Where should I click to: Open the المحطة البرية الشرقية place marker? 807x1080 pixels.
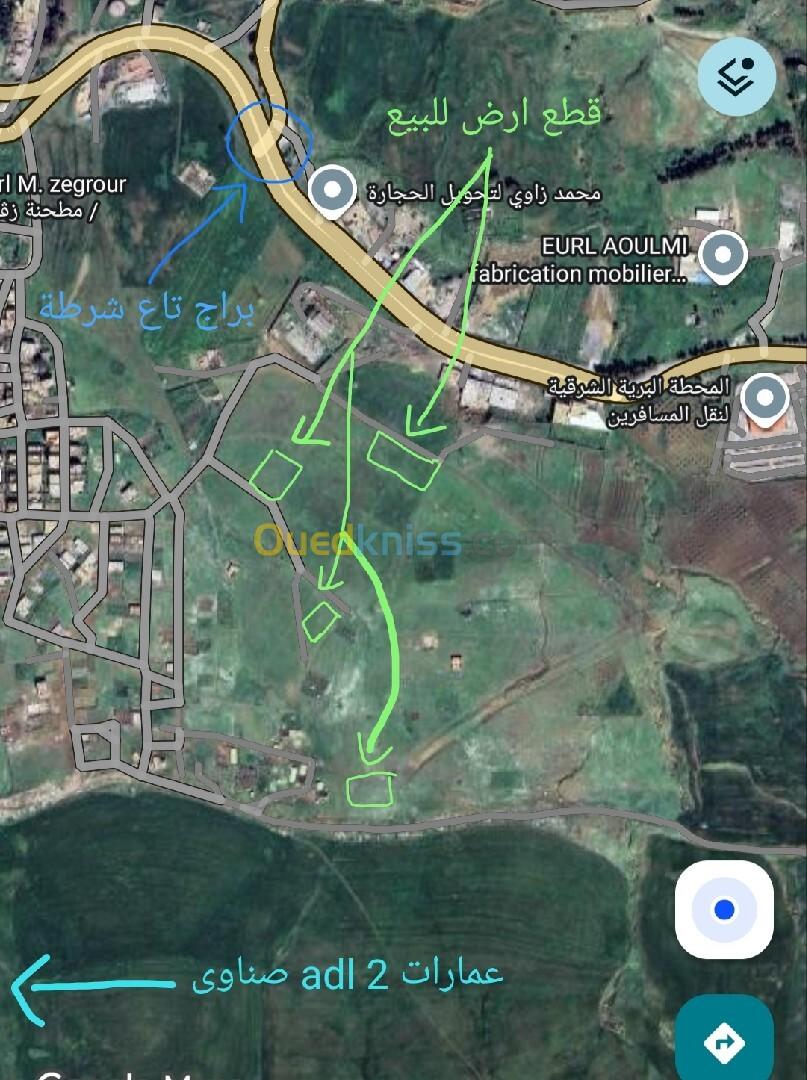click(765, 398)
